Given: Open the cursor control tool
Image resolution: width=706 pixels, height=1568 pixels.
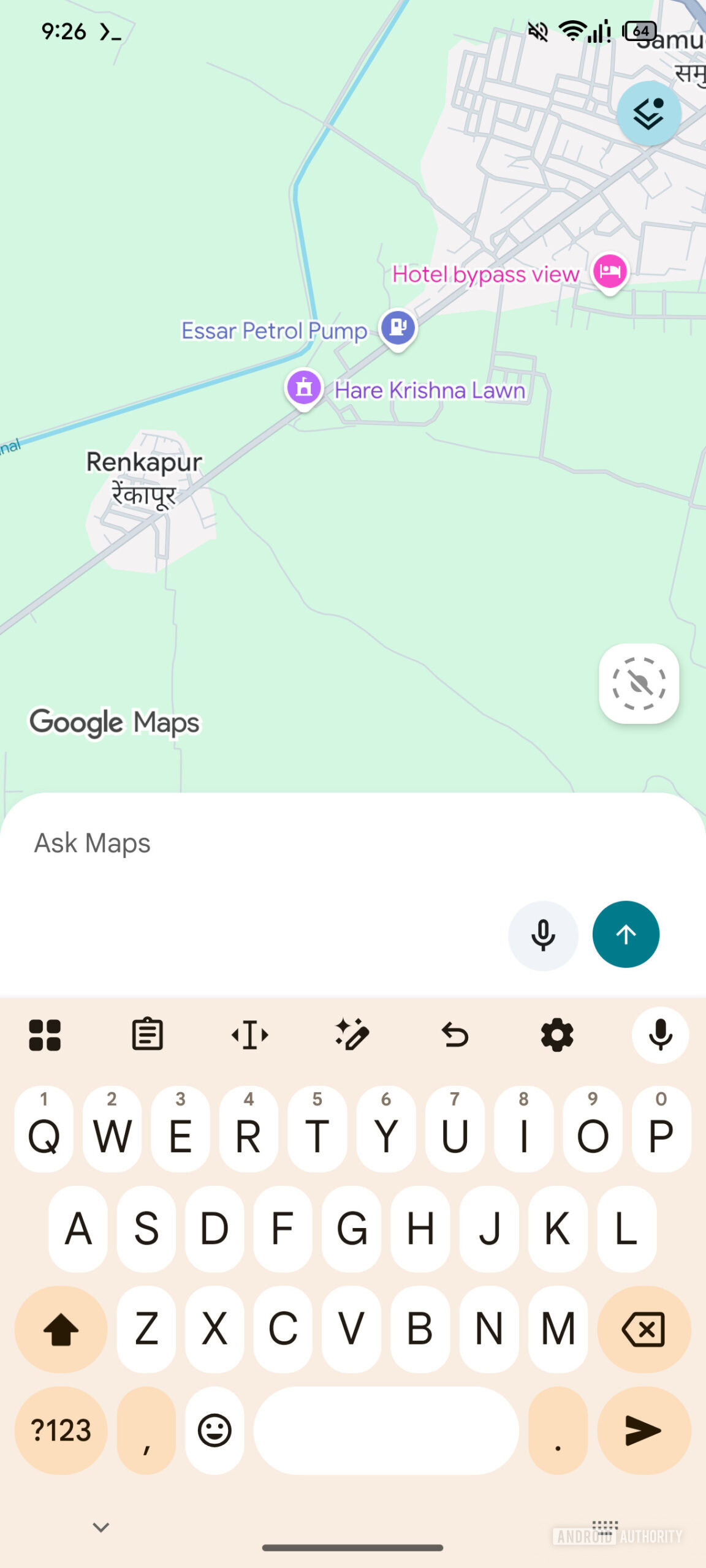Looking at the screenshot, I should pyautogui.click(x=249, y=1035).
